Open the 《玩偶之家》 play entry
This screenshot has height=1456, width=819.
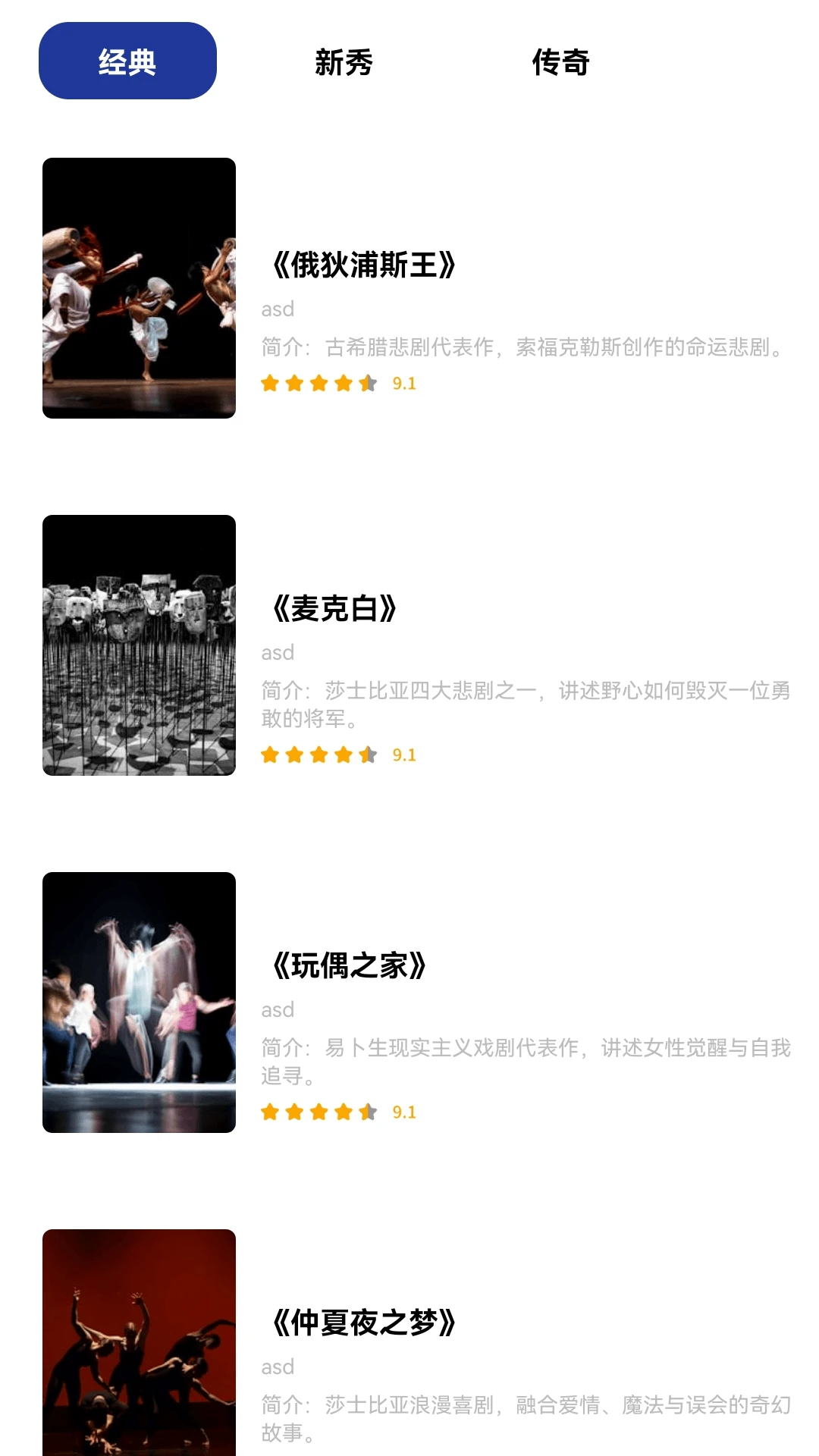[x=349, y=966]
